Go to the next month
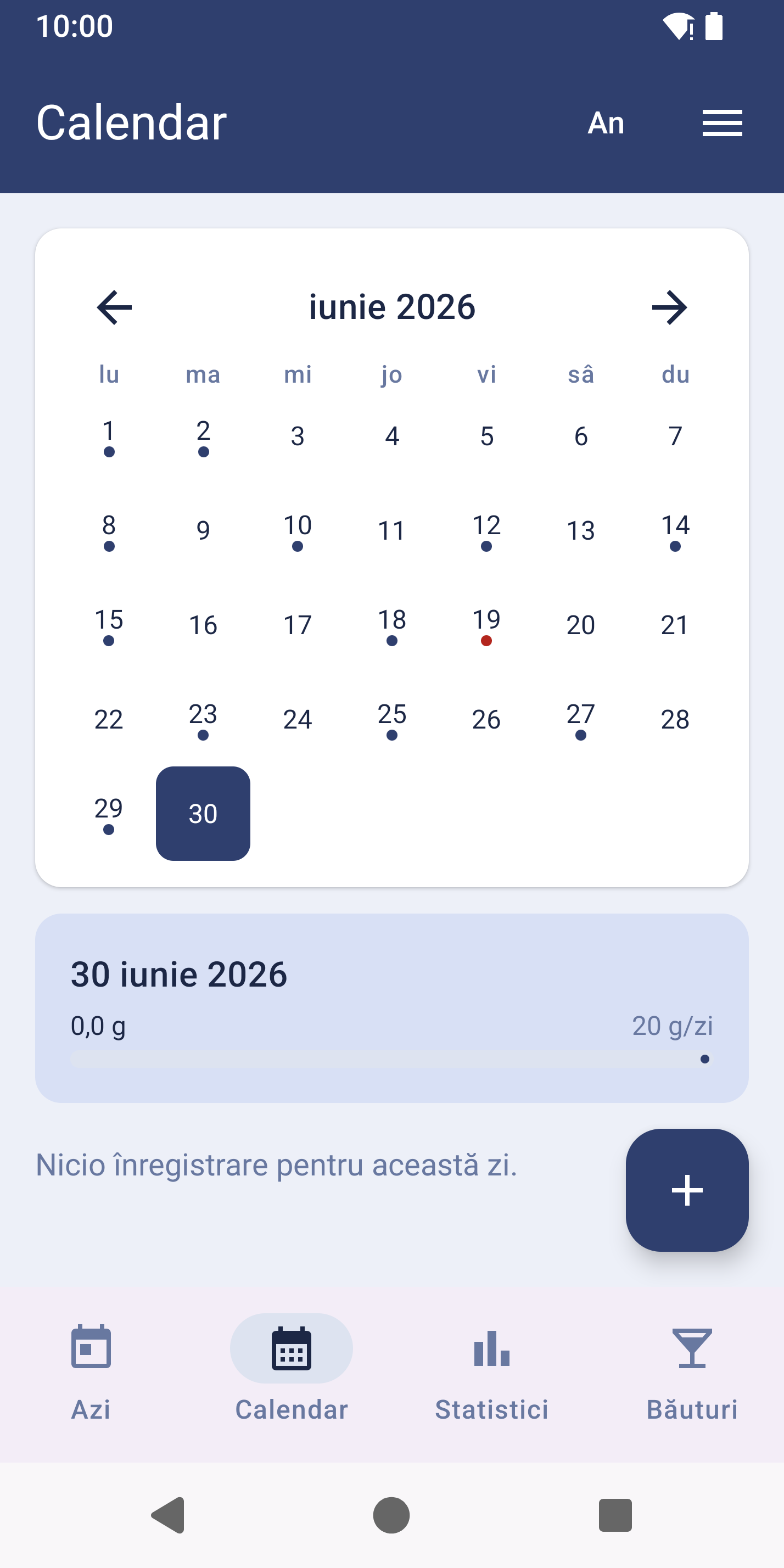The image size is (784, 1568). point(669,307)
